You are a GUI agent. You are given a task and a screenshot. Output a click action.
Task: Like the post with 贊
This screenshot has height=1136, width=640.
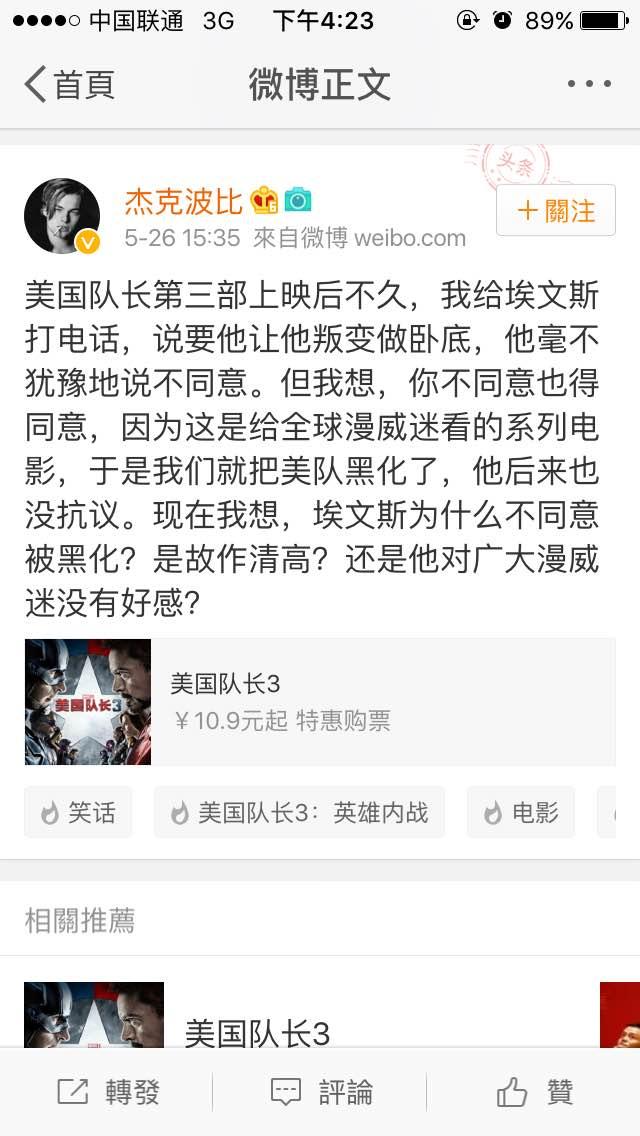pos(535,1092)
